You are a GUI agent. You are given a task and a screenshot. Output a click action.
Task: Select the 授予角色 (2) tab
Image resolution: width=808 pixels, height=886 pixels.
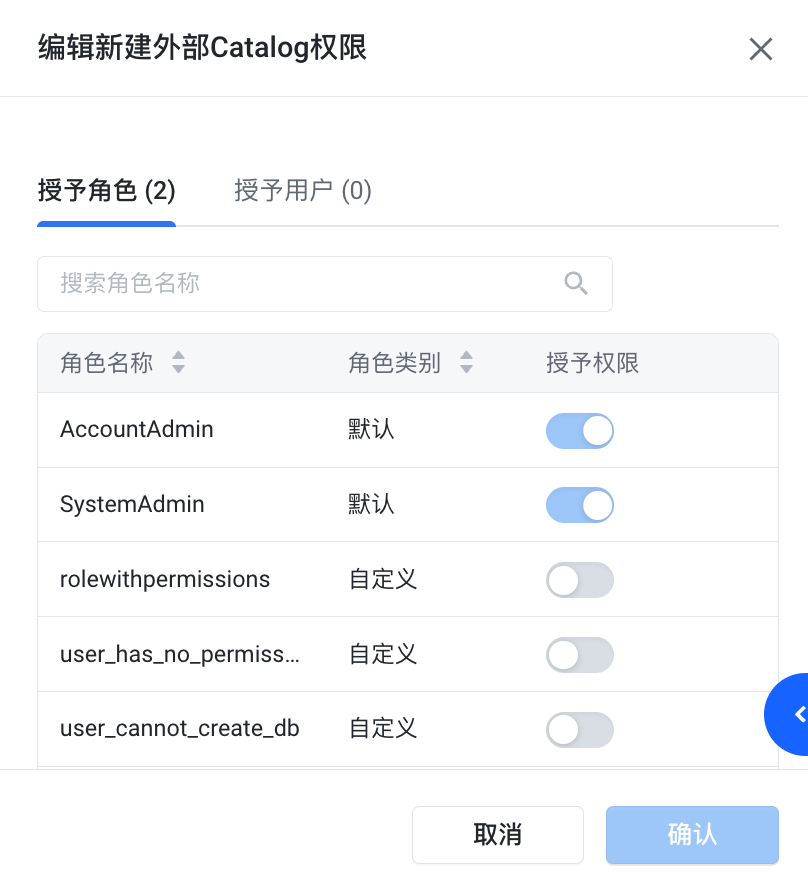106,190
